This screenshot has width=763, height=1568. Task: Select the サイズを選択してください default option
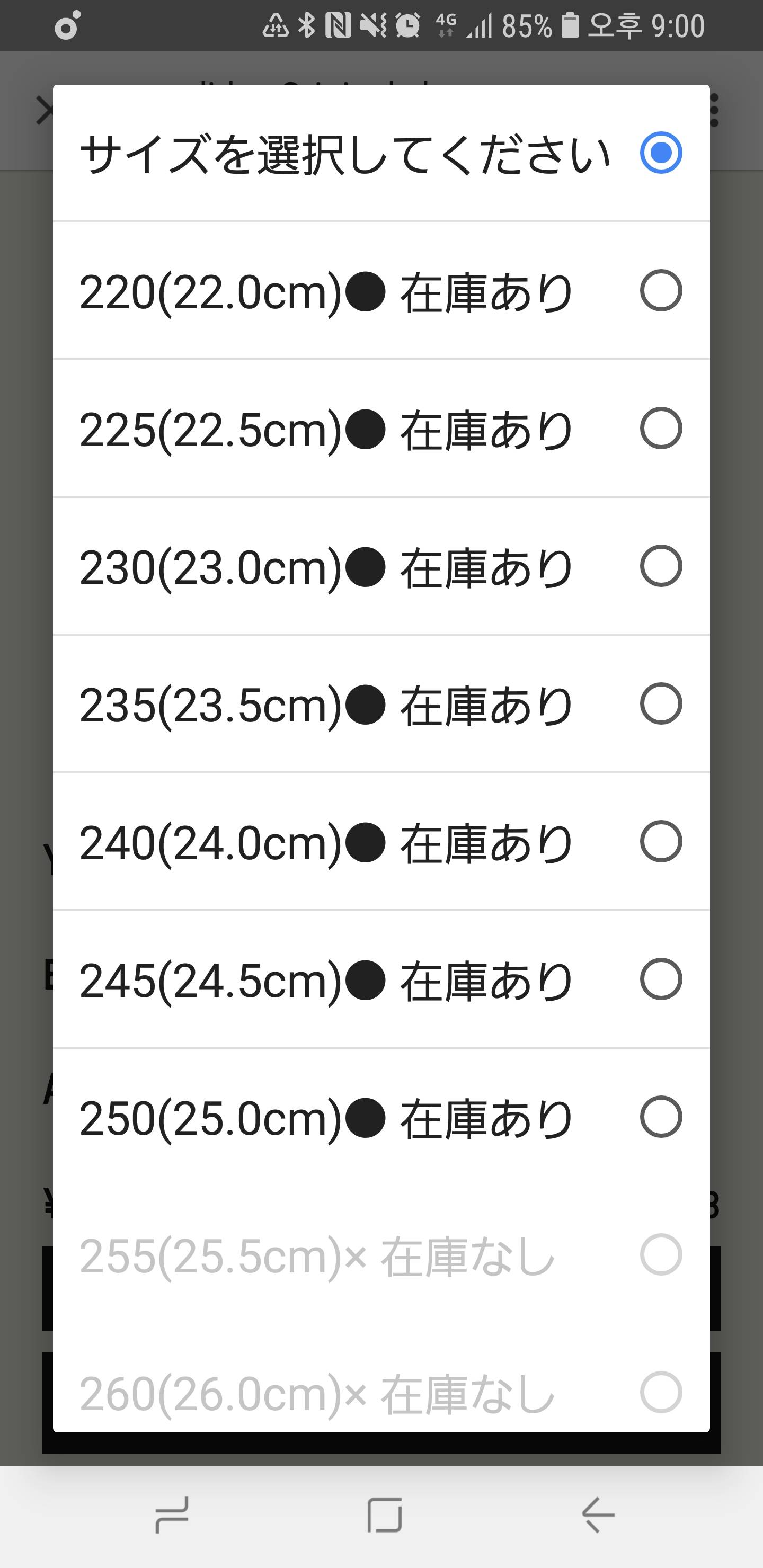380,154
